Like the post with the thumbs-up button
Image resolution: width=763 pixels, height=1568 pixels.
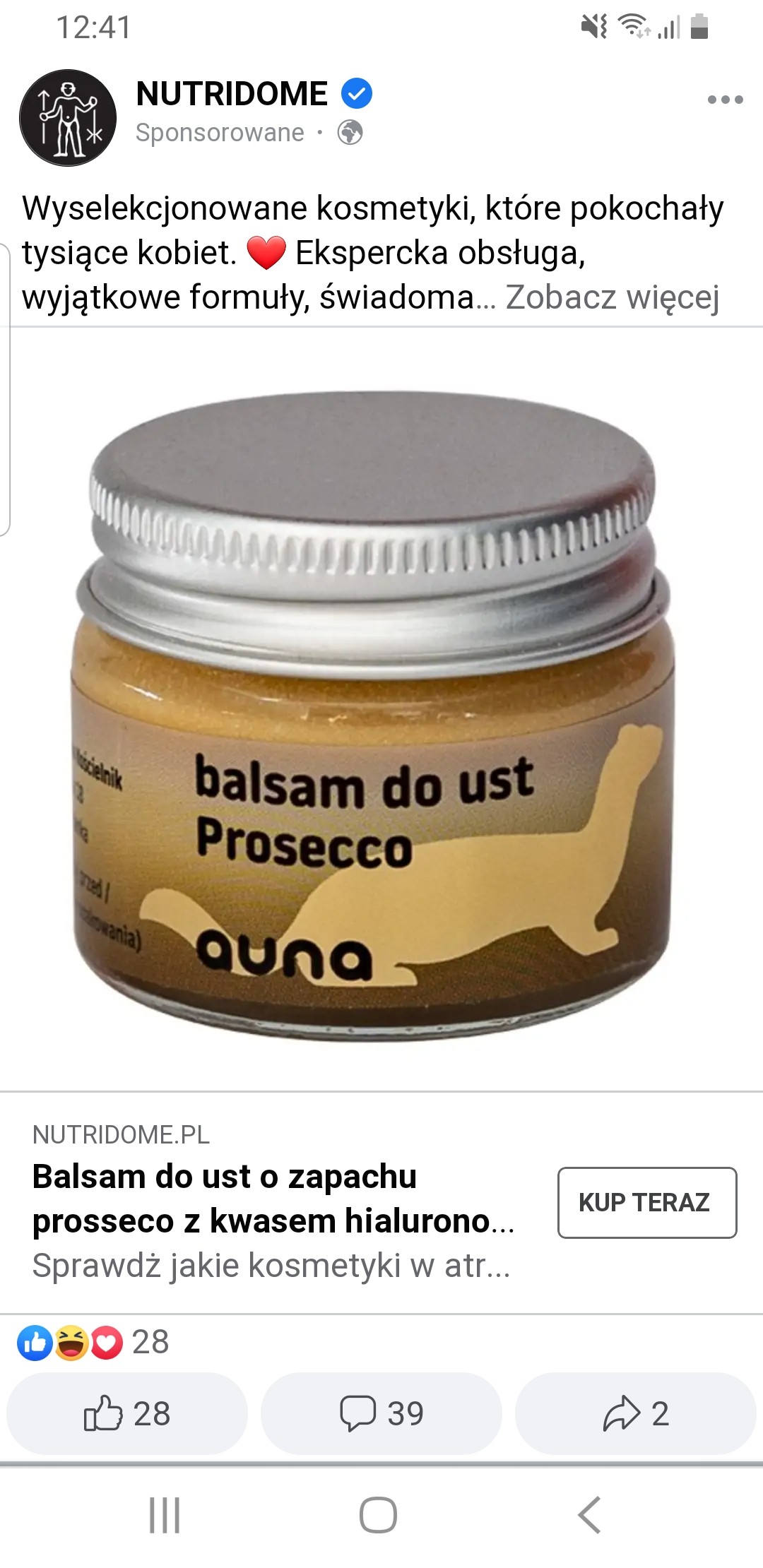[127, 1413]
